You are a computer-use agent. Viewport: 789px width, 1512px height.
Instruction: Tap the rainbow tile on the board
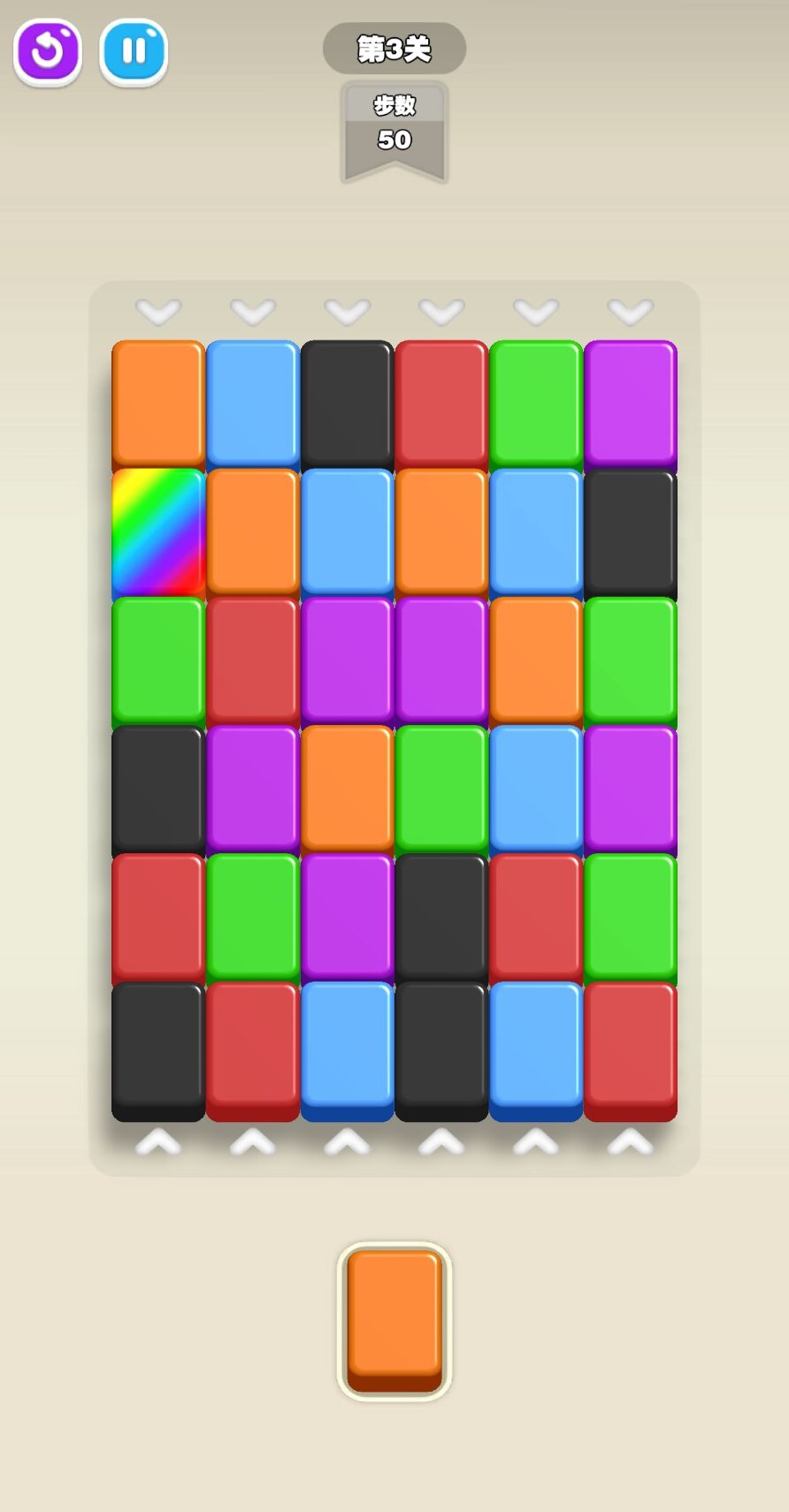(158, 531)
